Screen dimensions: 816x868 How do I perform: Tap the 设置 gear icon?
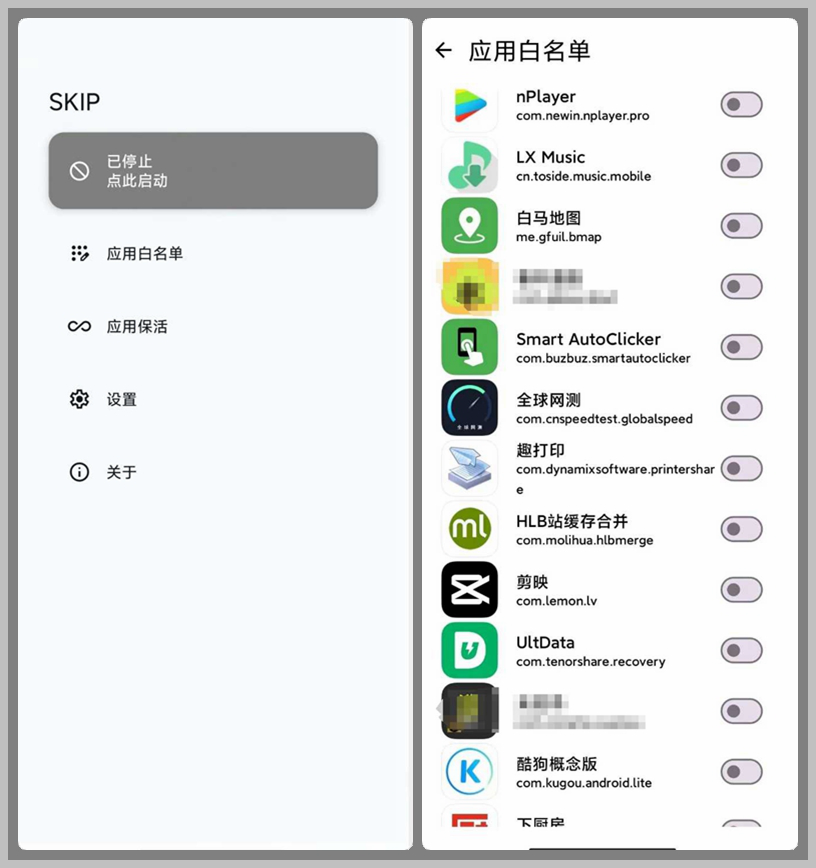[x=79, y=399]
